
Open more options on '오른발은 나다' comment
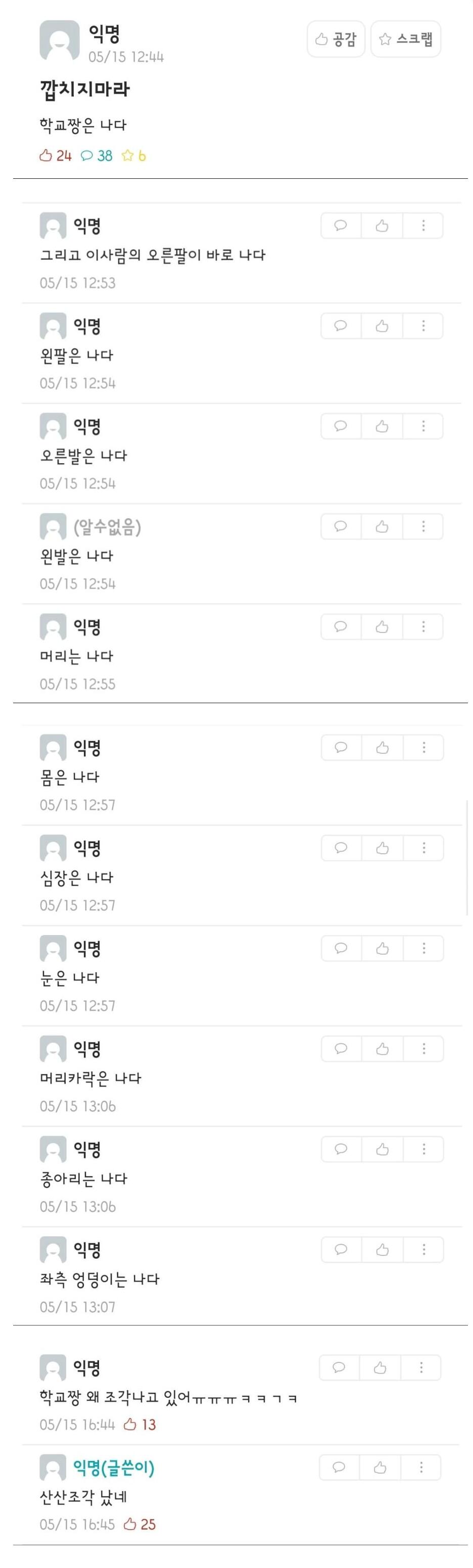coord(423,426)
